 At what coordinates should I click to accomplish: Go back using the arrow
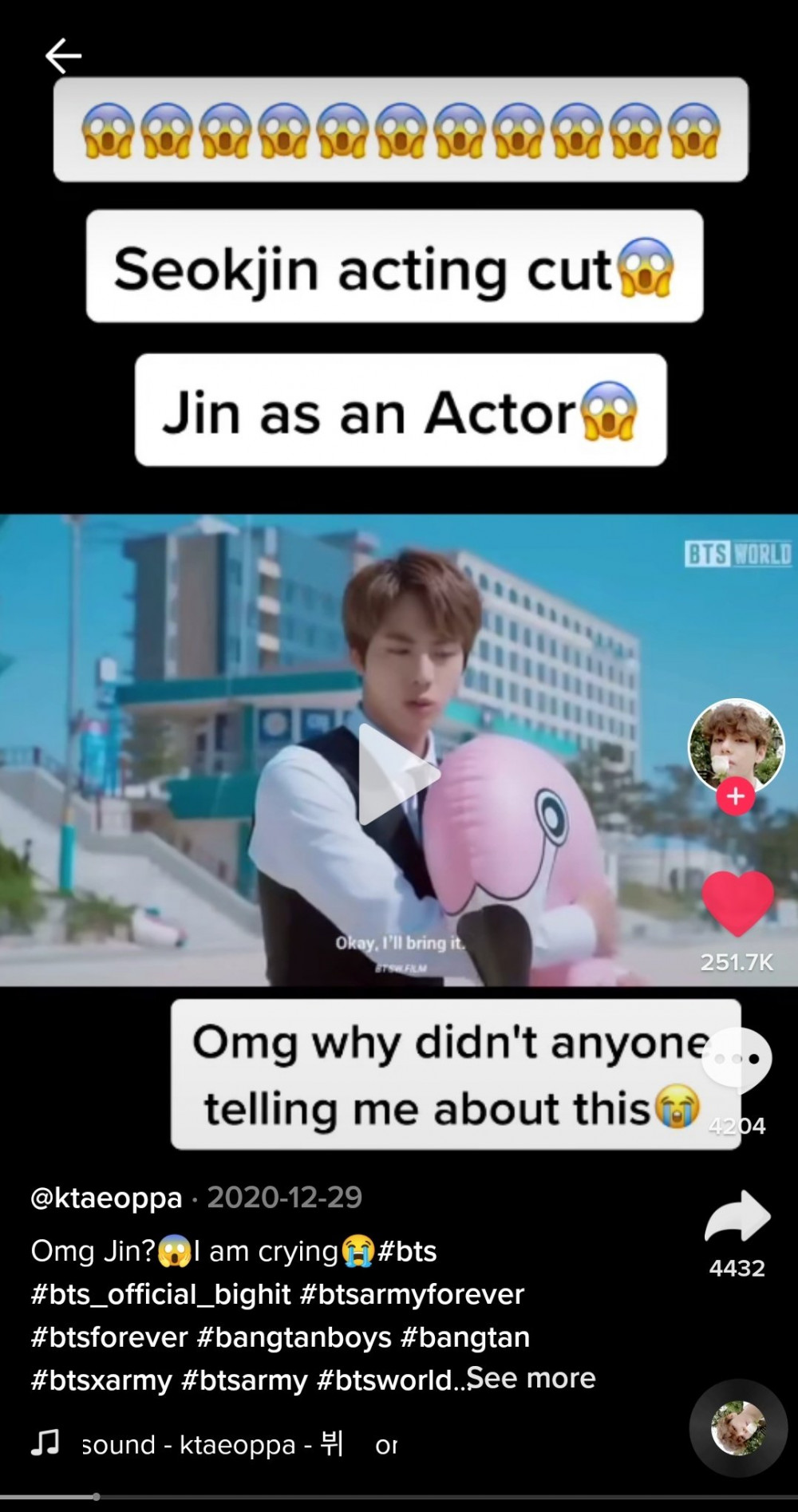click(x=63, y=56)
